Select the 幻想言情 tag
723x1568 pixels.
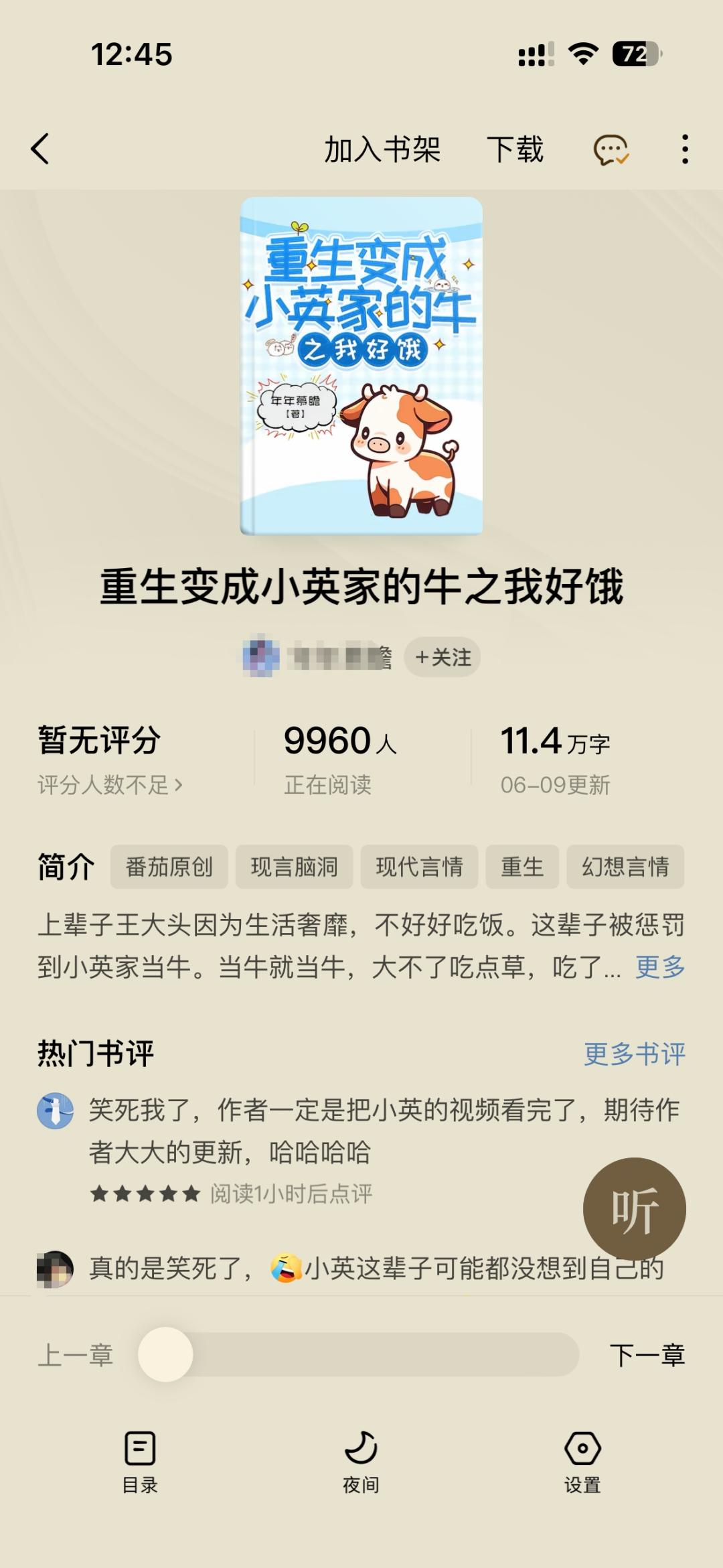(x=625, y=867)
